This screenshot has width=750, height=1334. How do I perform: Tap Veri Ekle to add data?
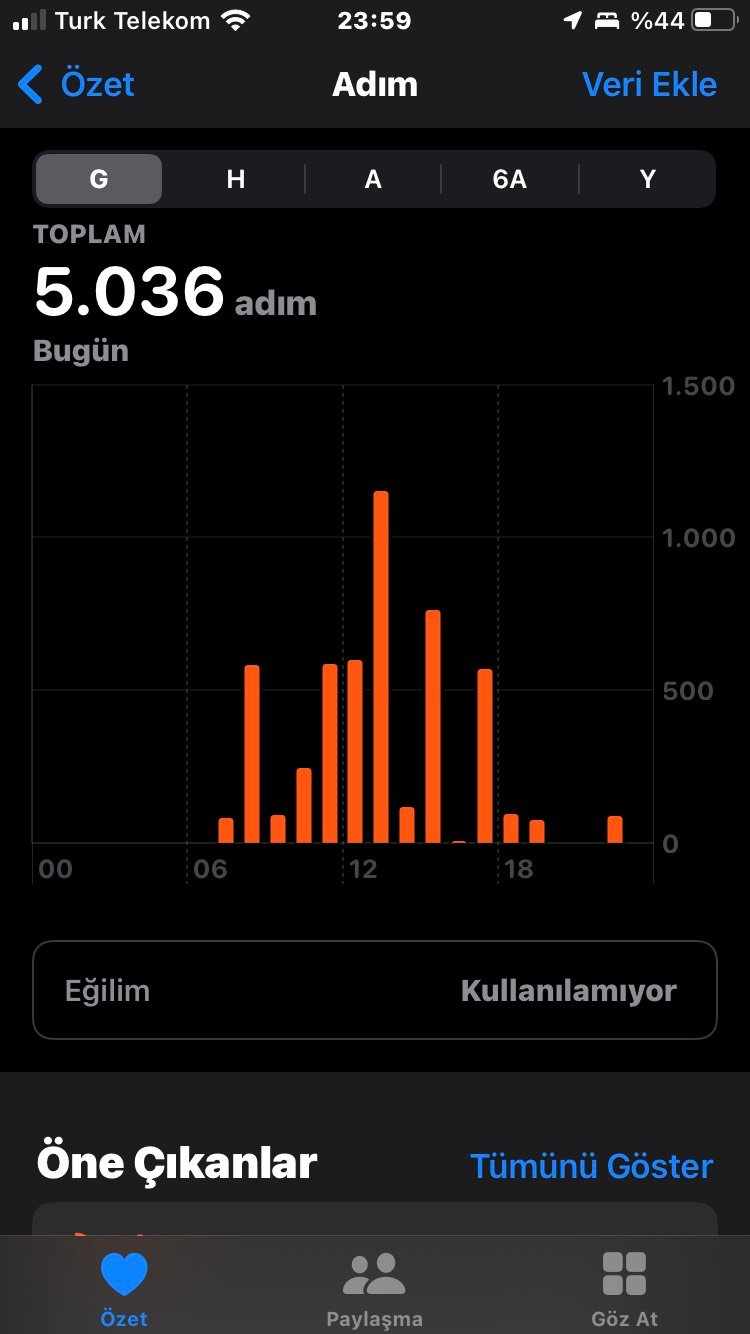[649, 85]
